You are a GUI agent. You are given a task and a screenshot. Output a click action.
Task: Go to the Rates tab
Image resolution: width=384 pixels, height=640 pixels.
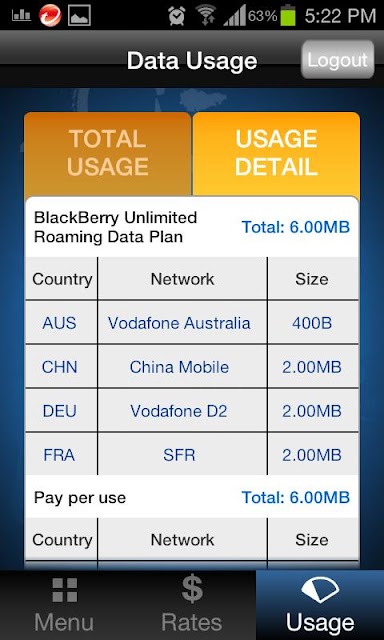coord(192,605)
